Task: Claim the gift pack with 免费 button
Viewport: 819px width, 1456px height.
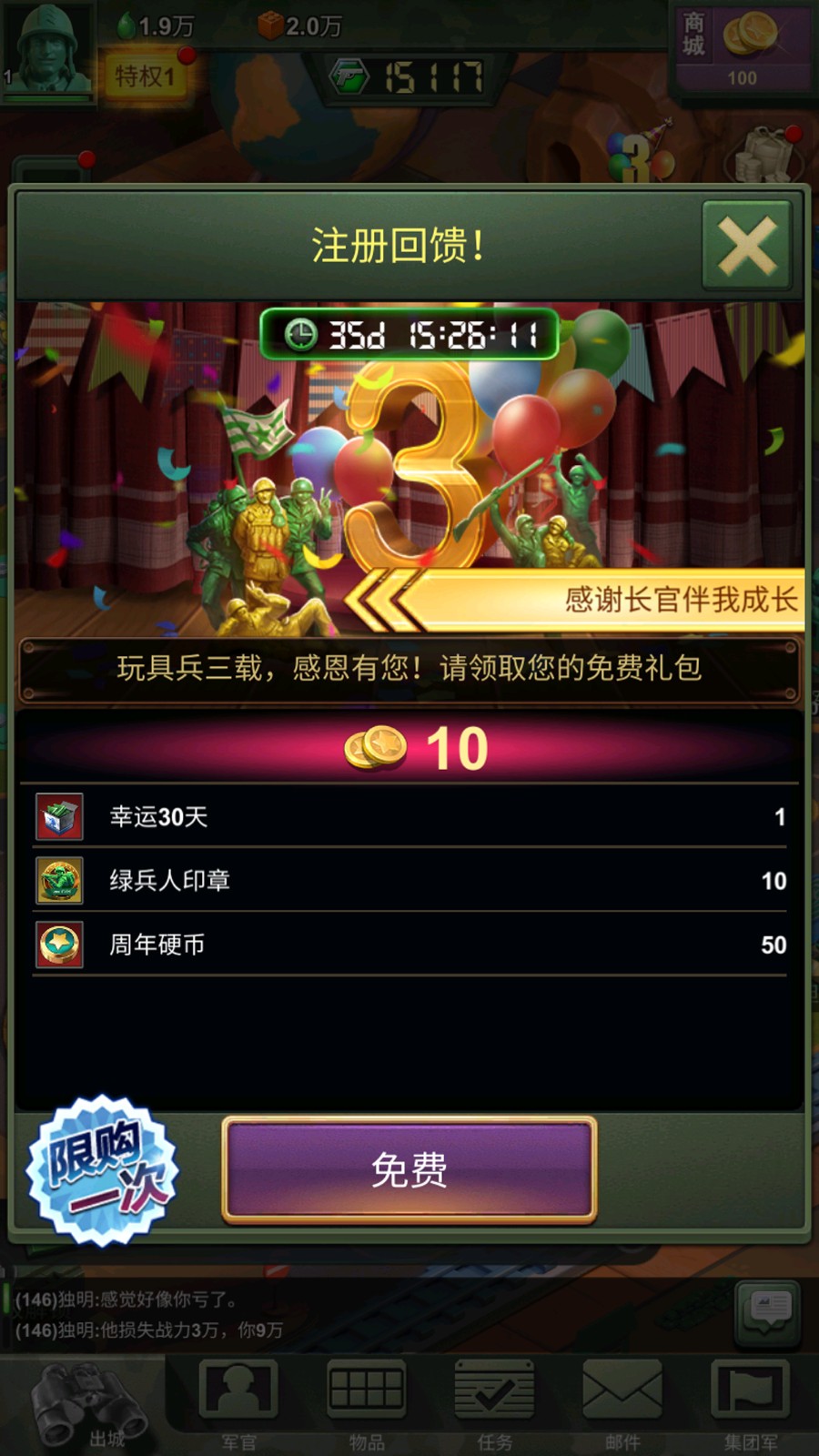Action: pos(409,1169)
